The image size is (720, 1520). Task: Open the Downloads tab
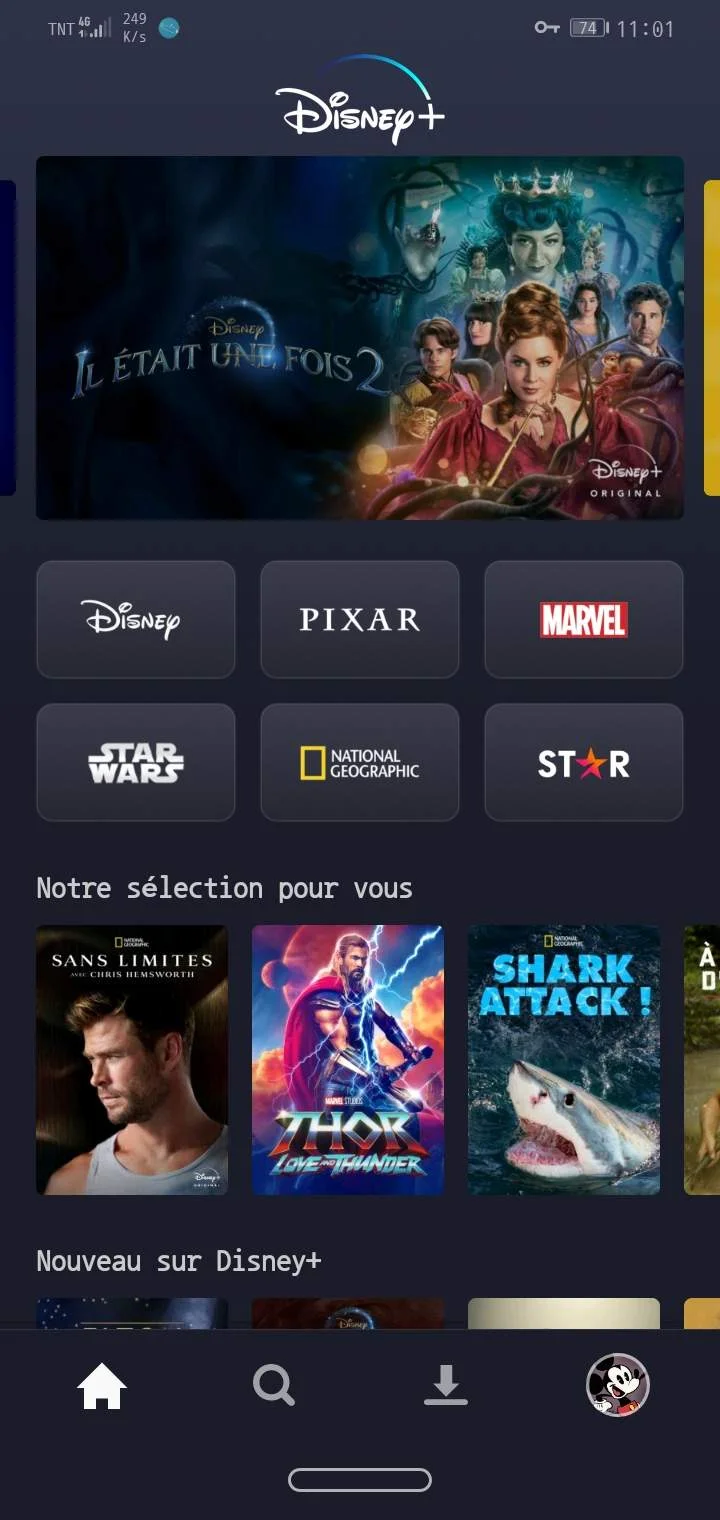(x=446, y=1386)
